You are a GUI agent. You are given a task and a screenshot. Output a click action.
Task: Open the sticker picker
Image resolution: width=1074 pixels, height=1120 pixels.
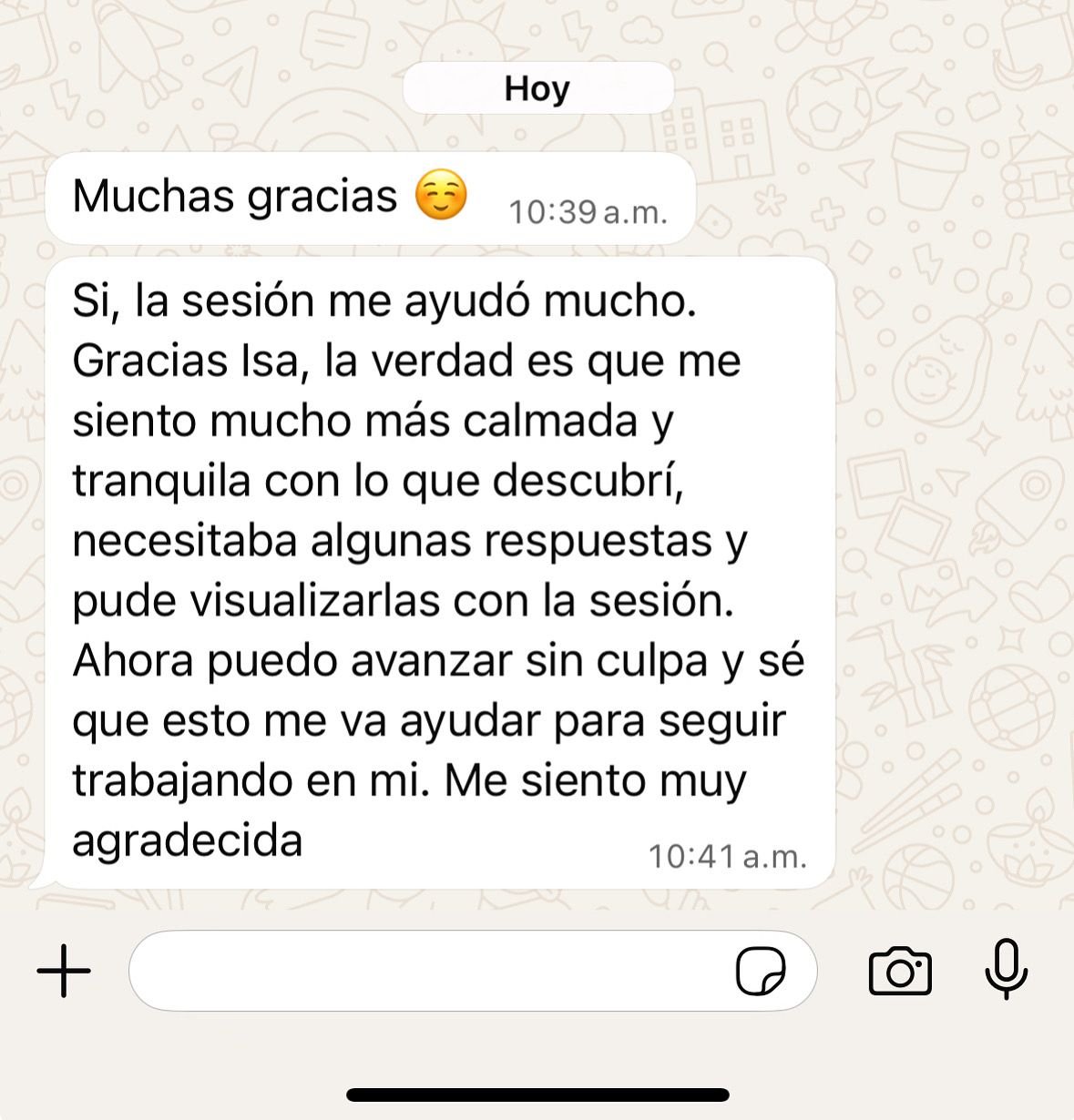click(761, 971)
